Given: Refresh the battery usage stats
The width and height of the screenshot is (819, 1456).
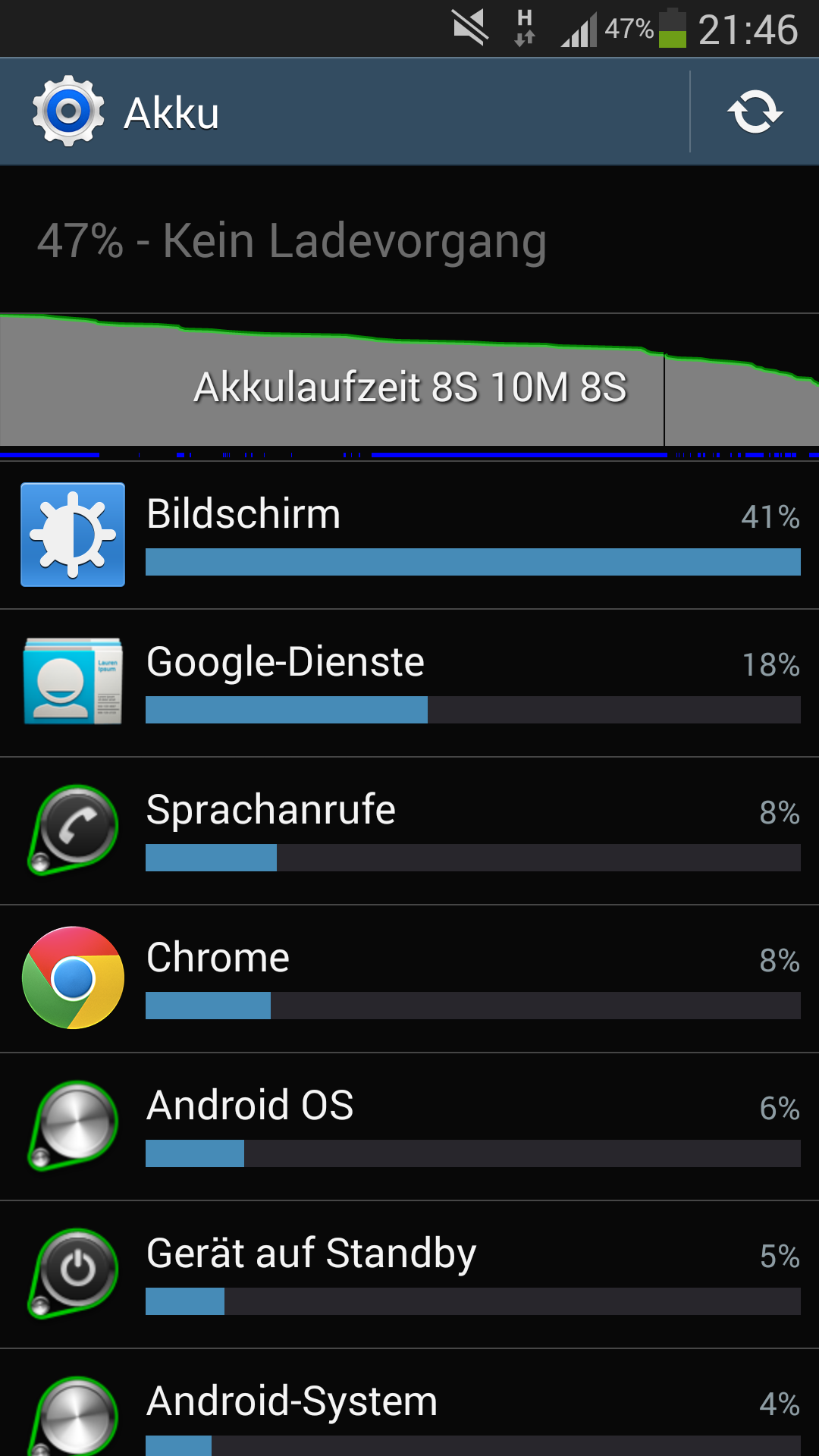Looking at the screenshot, I should click(x=755, y=112).
